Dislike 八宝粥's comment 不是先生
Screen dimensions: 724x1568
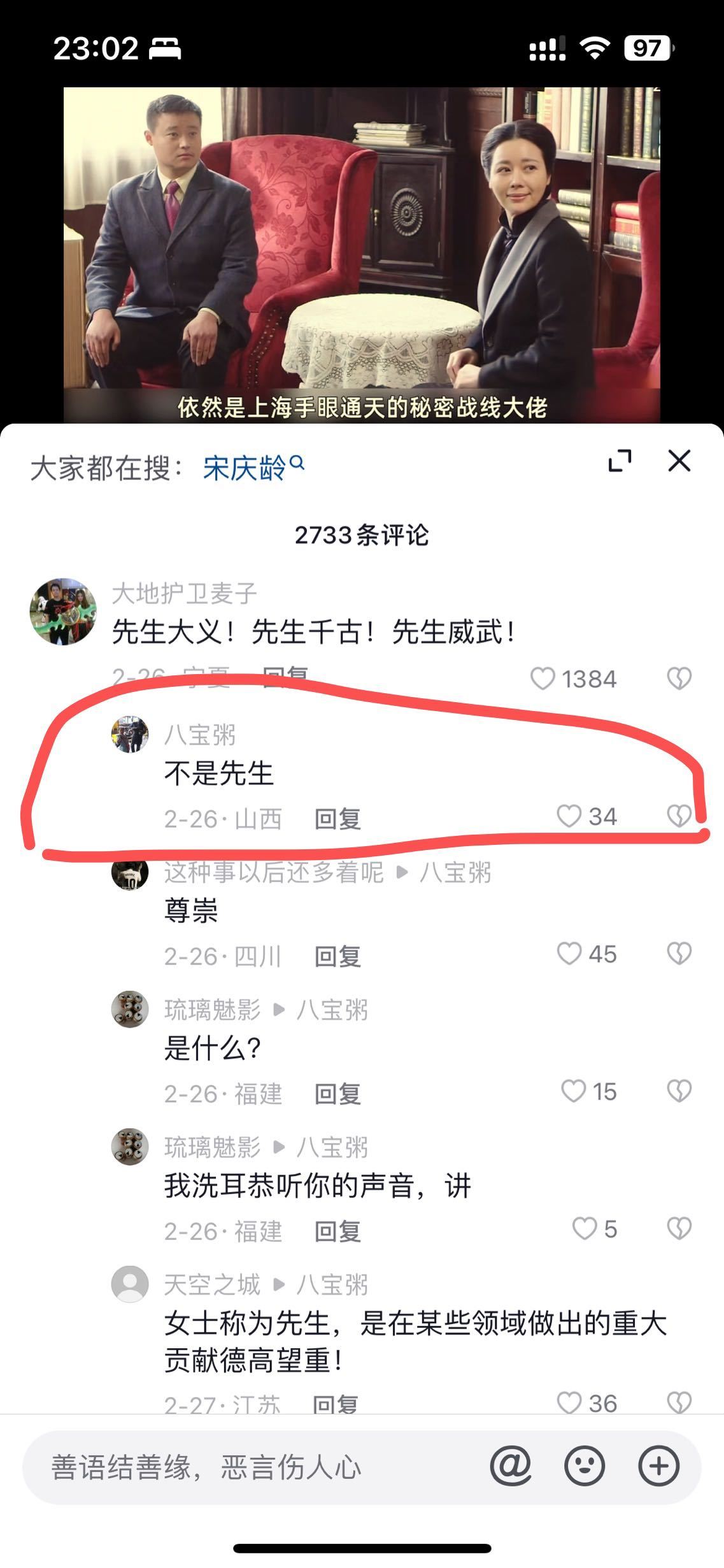pos(679,816)
